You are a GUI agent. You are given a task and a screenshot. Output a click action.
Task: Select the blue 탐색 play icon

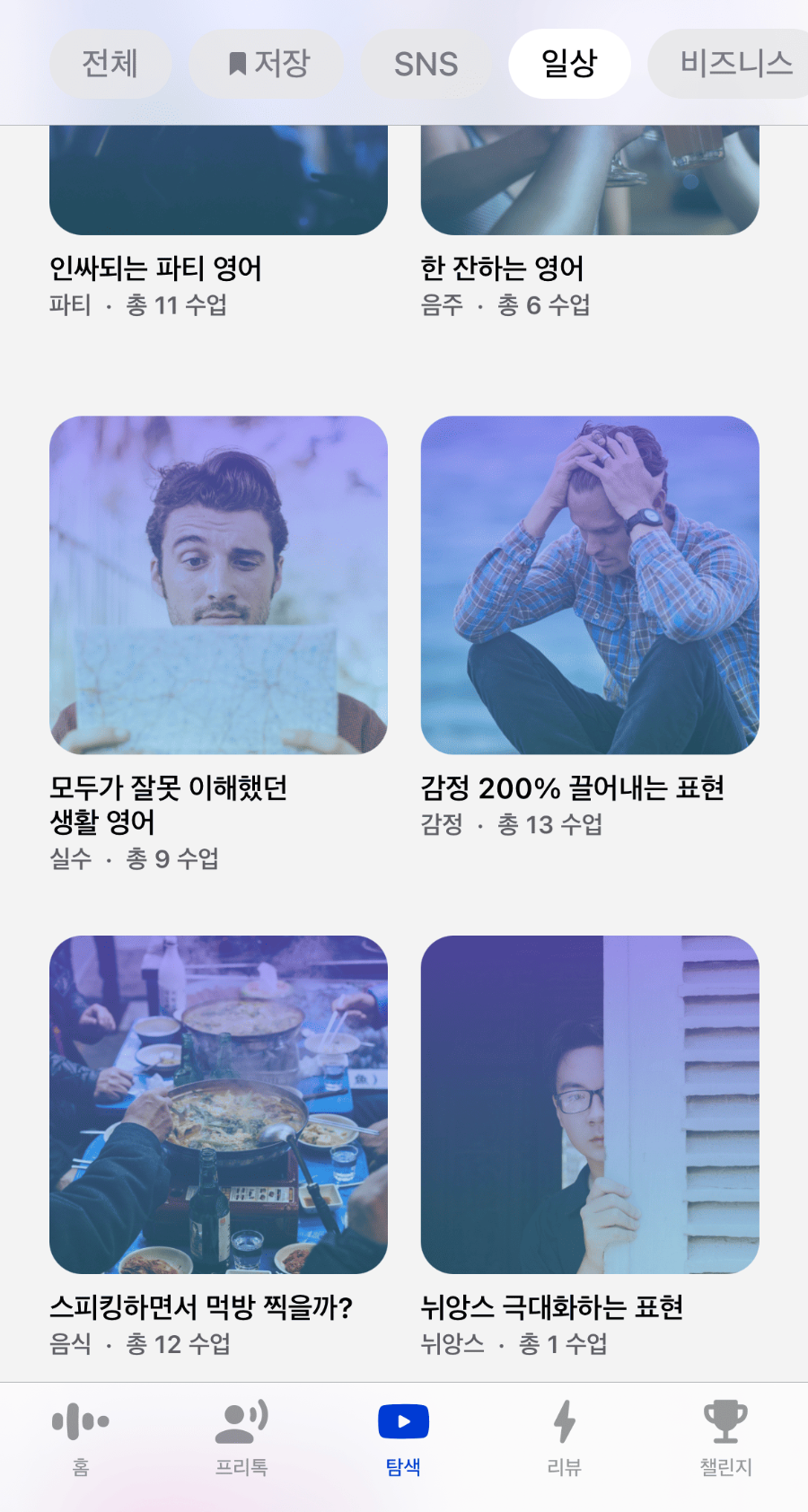click(402, 1421)
